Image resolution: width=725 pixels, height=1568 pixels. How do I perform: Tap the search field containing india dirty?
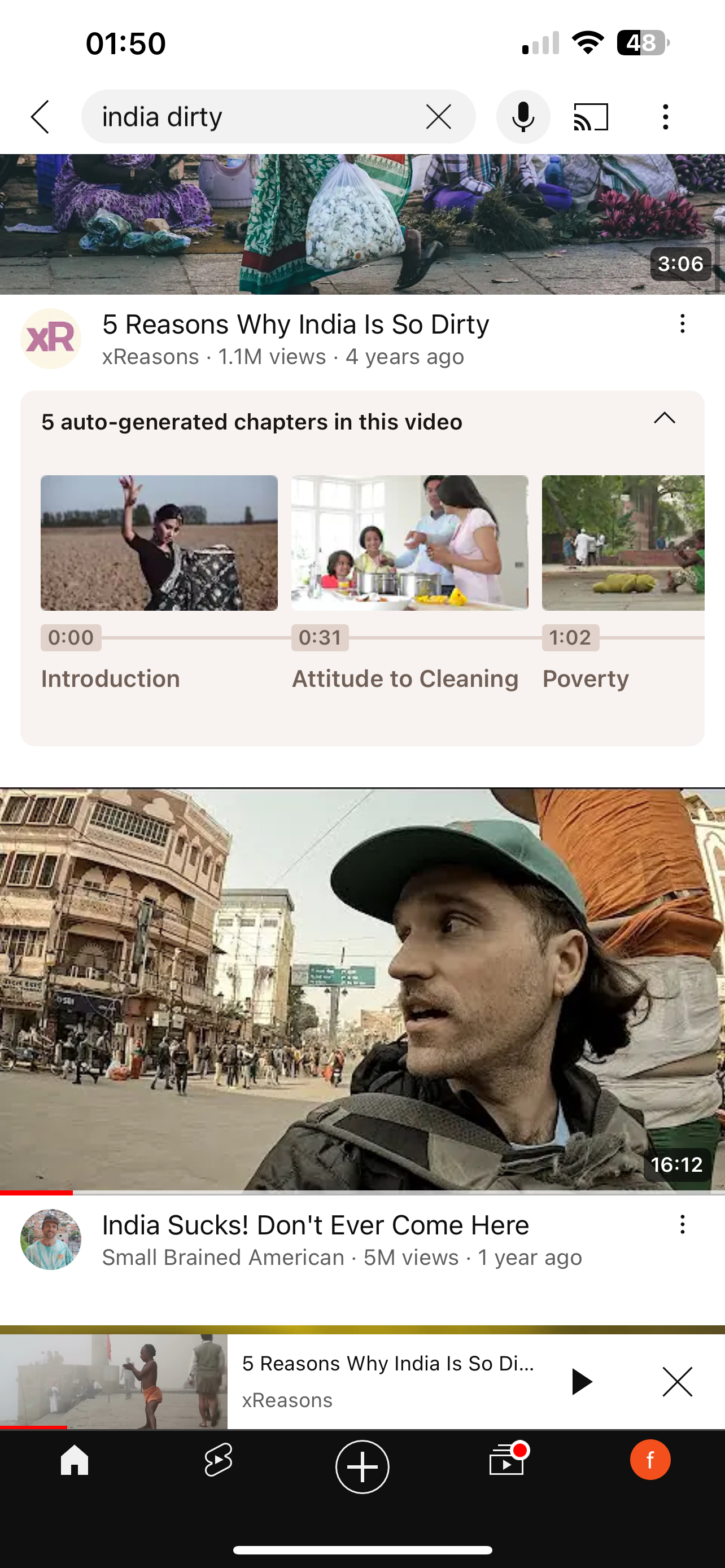256,117
